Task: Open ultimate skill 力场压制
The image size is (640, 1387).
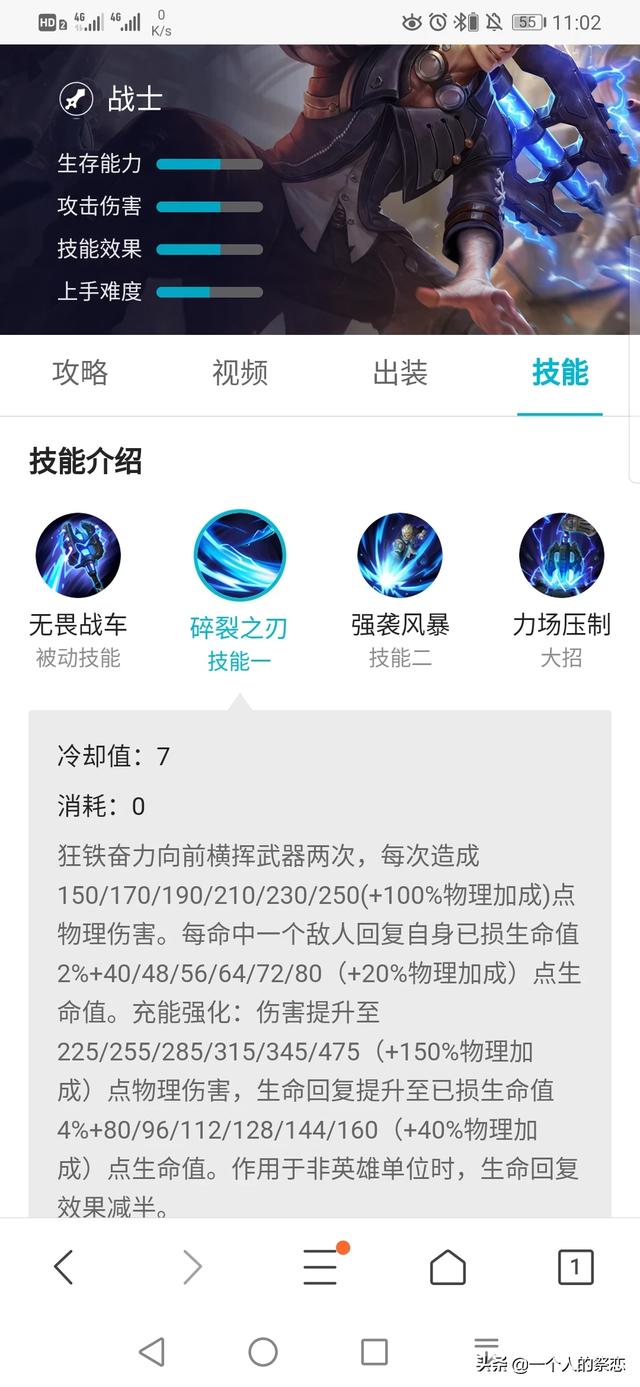Action: tap(561, 556)
